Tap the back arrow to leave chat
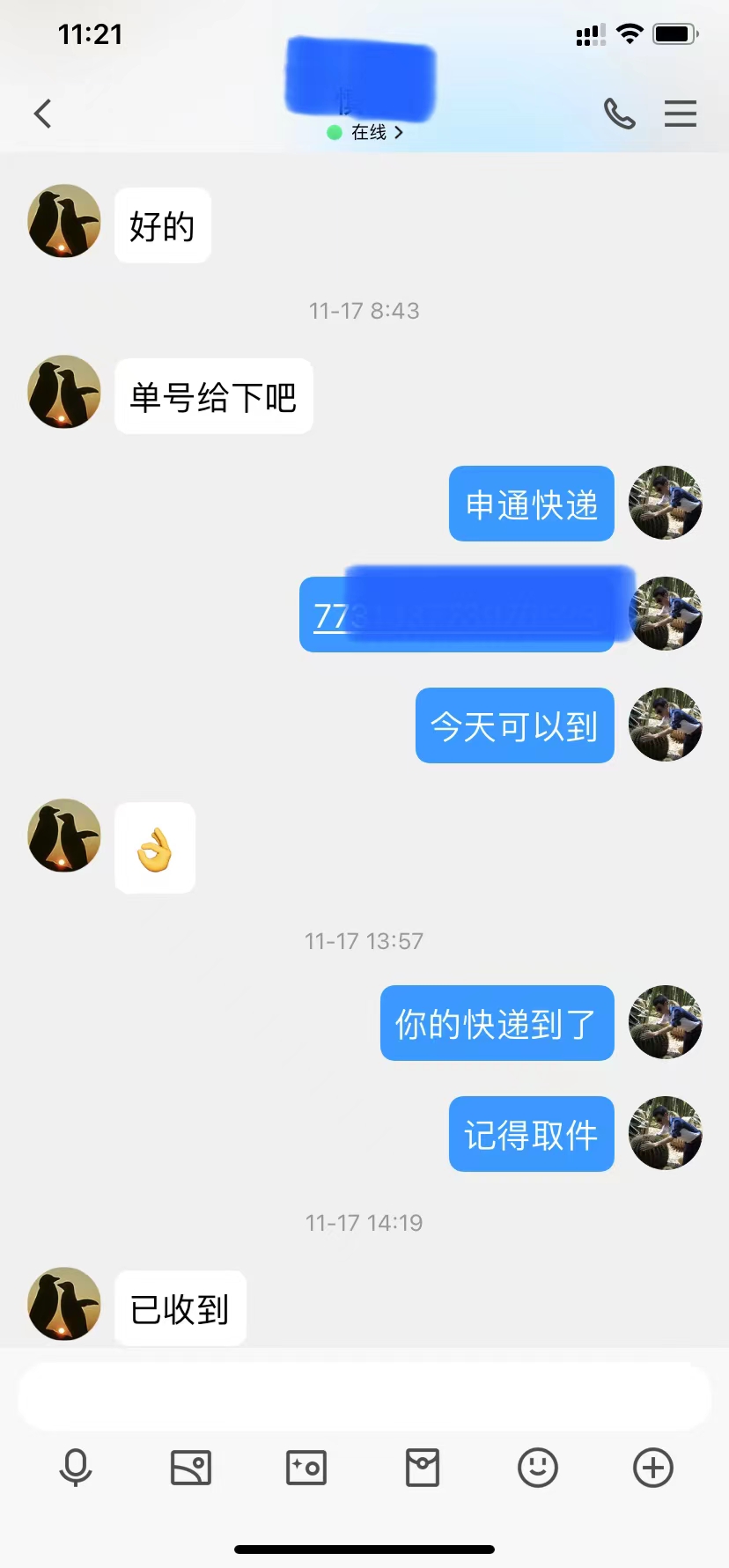The width and height of the screenshot is (729, 1568). pyautogui.click(x=42, y=114)
